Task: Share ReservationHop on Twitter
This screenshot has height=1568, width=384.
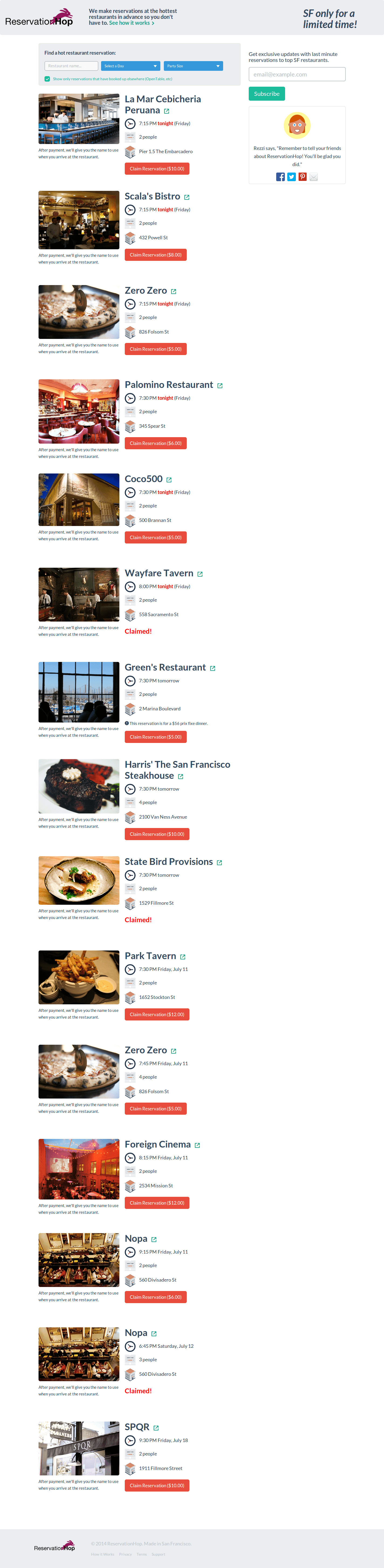Action: pos(291,177)
